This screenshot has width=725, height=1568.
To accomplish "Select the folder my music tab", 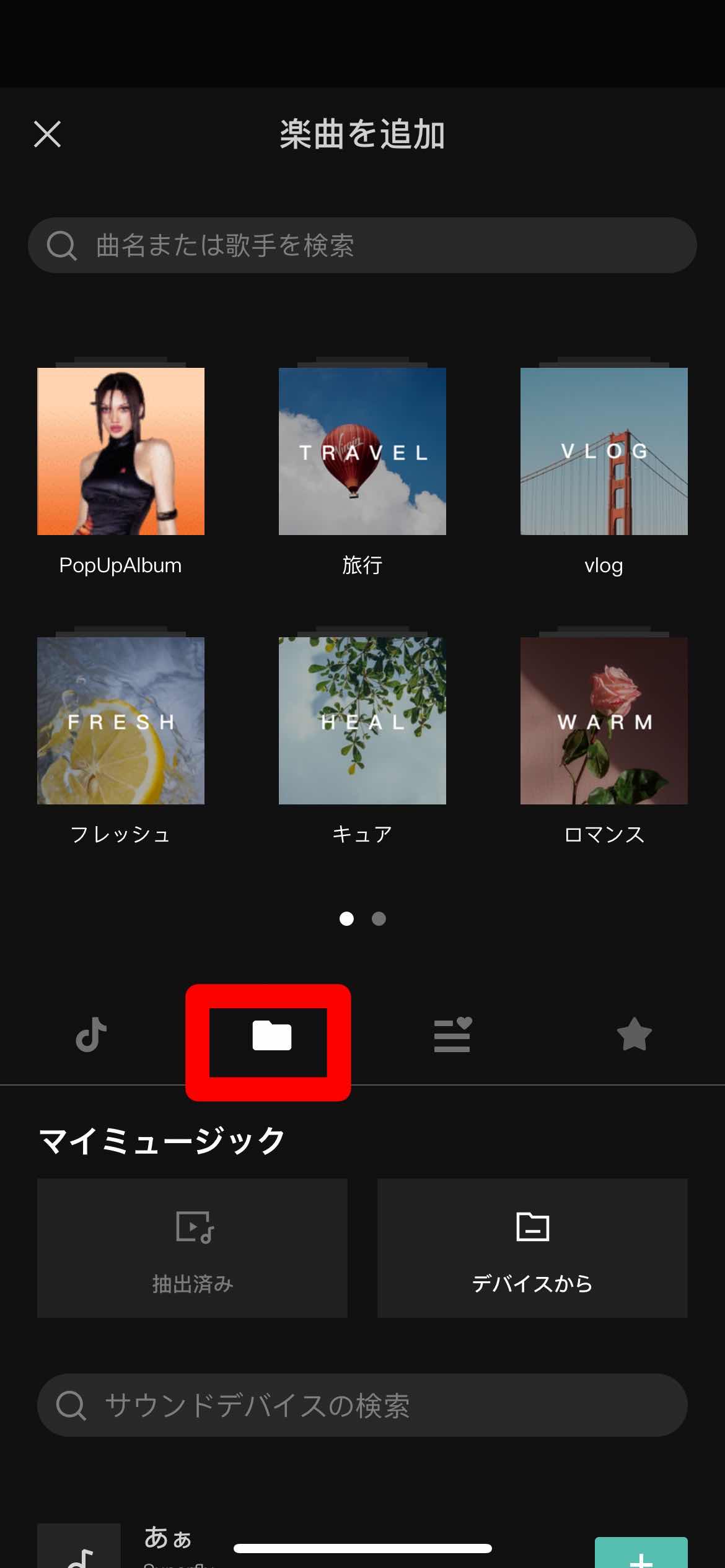I will (x=271, y=1035).
